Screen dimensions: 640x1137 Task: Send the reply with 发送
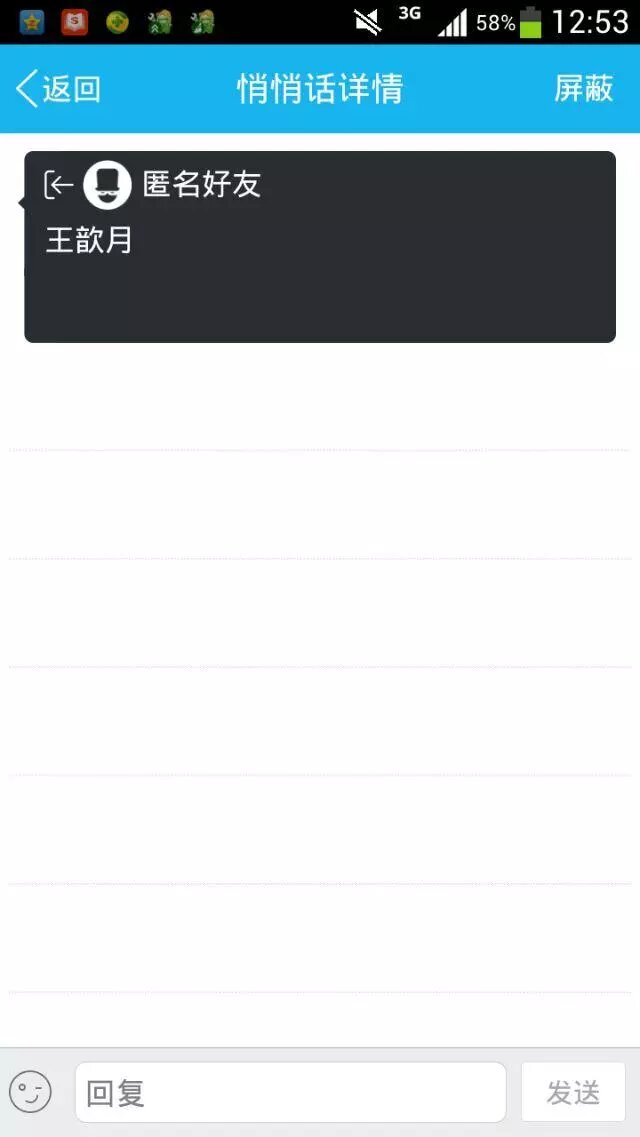click(x=573, y=1092)
